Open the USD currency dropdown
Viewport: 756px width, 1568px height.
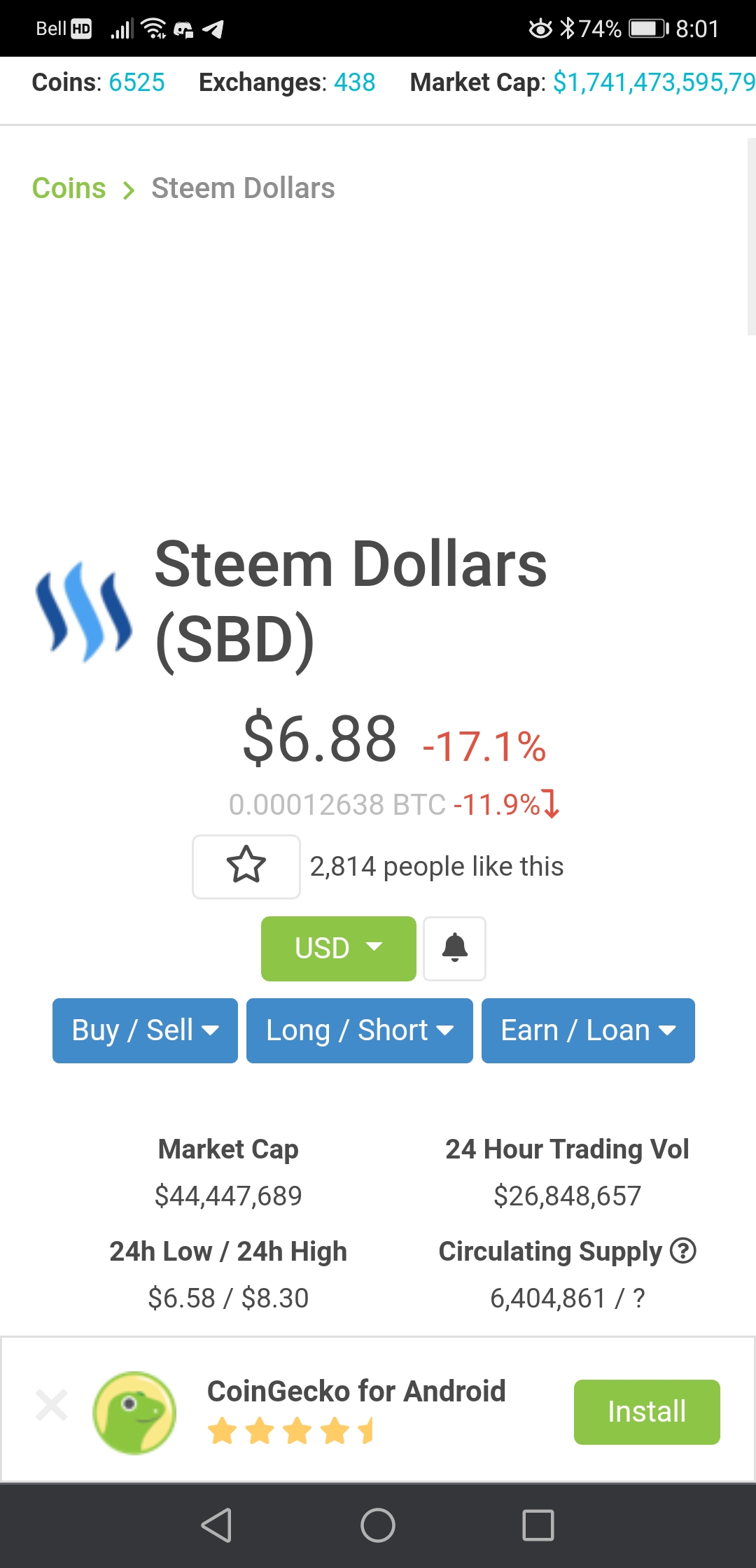(x=338, y=948)
